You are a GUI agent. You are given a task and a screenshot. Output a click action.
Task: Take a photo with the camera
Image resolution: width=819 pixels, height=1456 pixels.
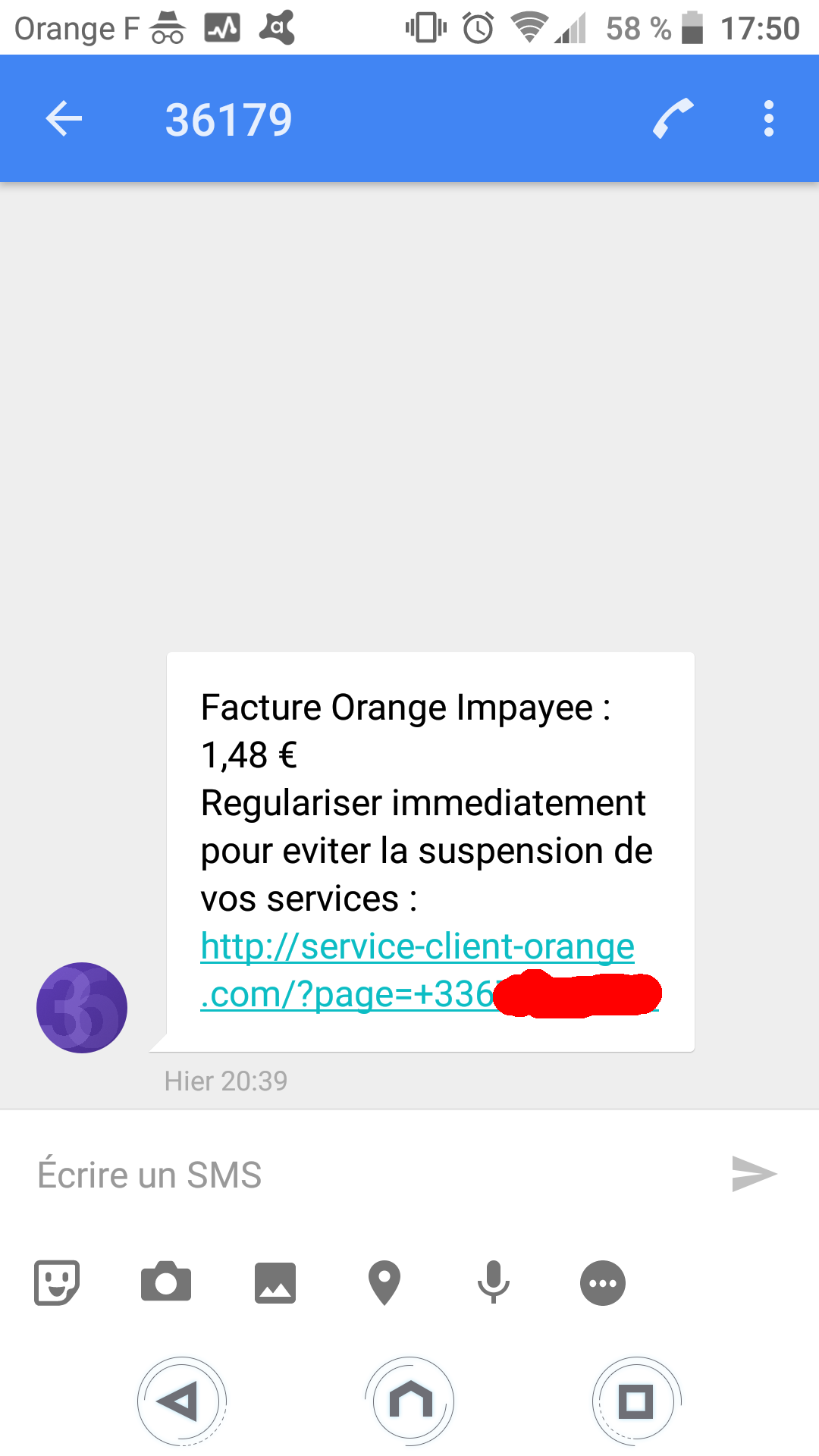coord(166,1283)
